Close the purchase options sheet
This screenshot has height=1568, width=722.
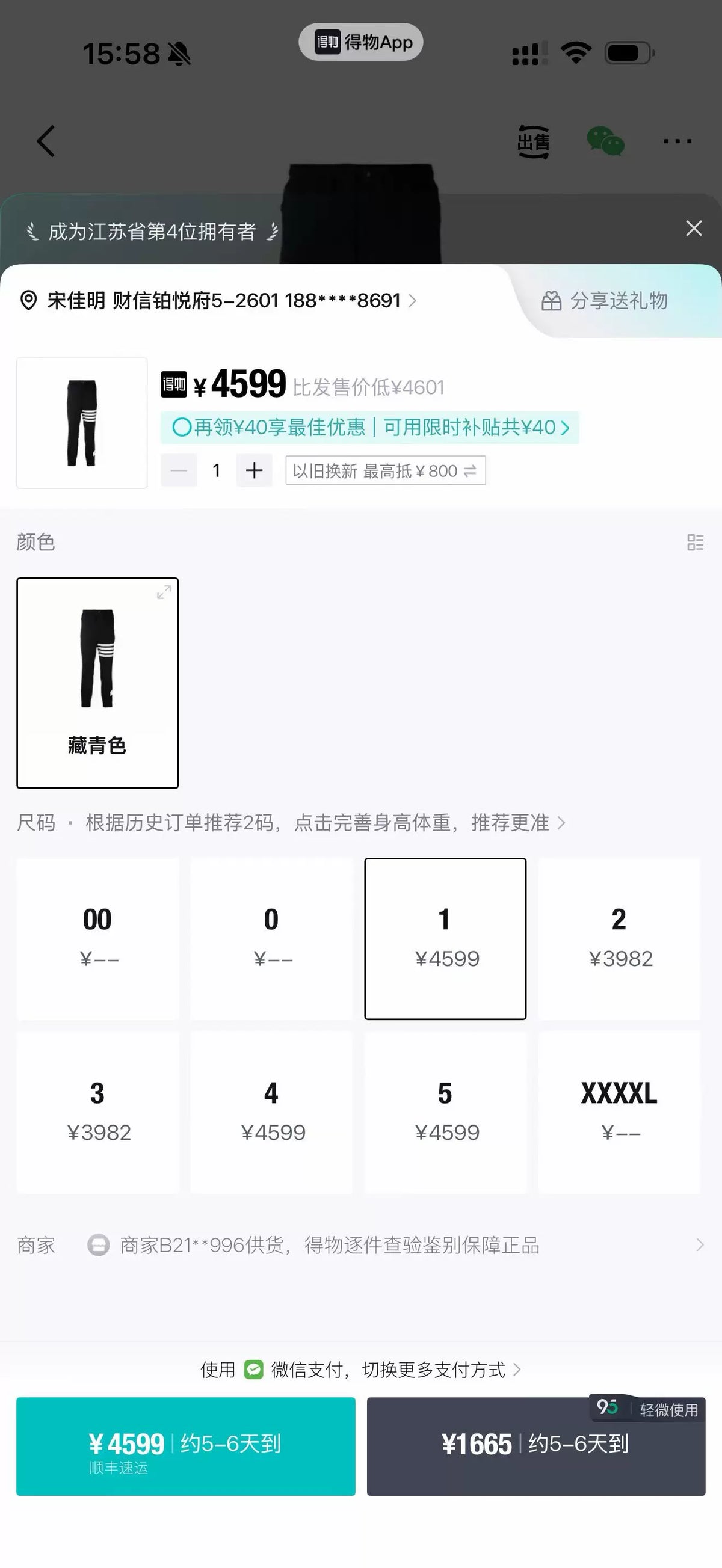(x=693, y=229)
